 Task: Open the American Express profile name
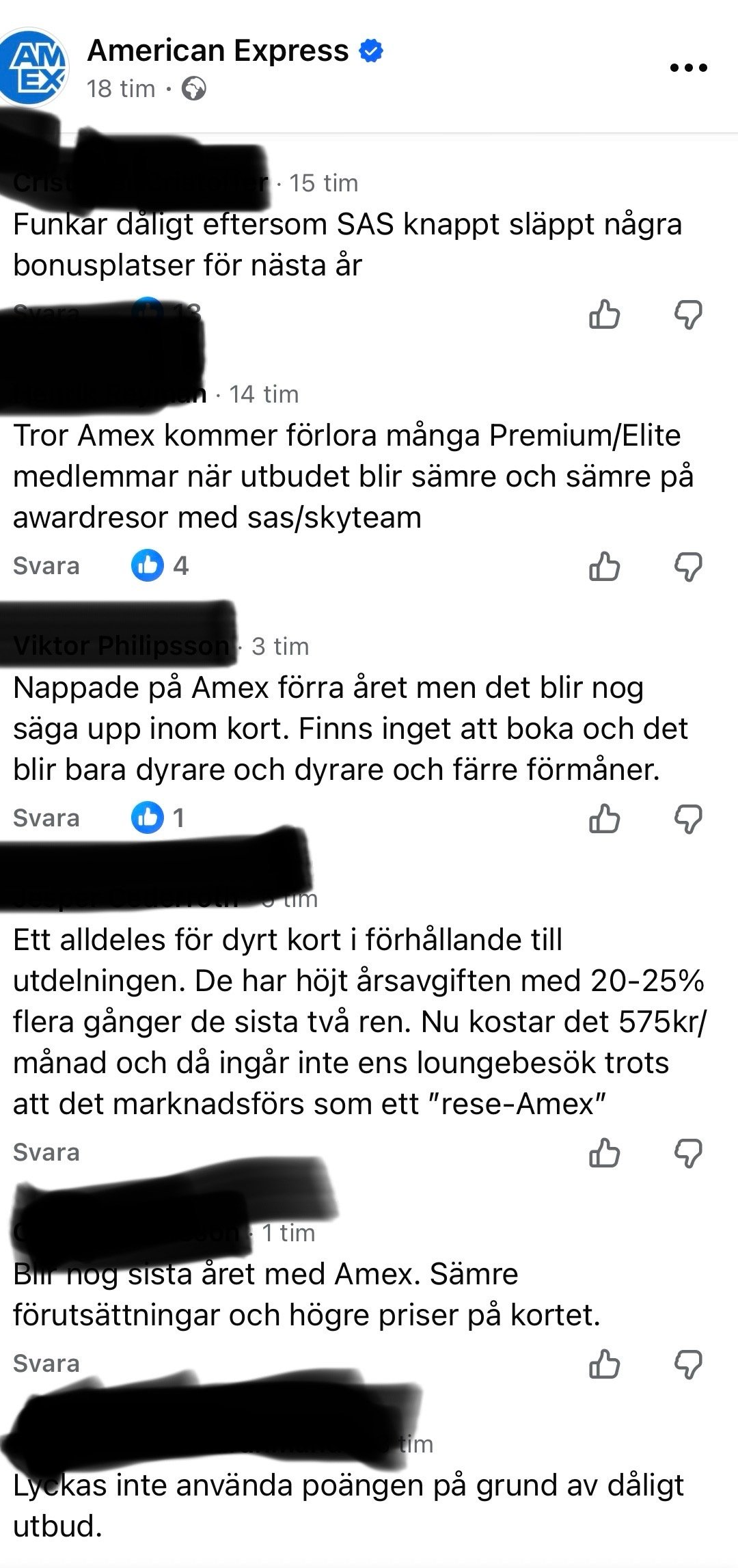coord(218,51)
